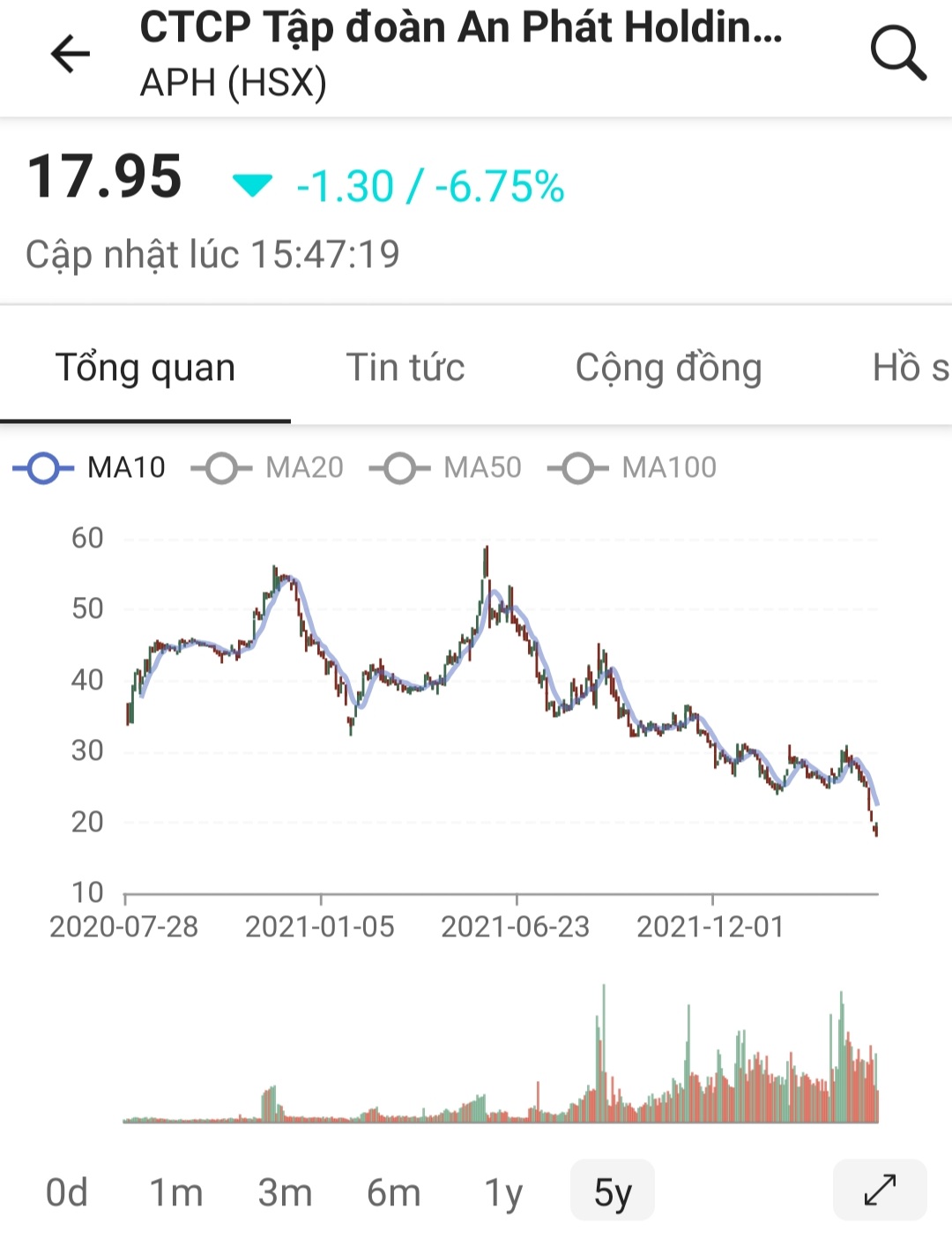
Task: Set chart range to 1y
Action: tap(503, 1192)
